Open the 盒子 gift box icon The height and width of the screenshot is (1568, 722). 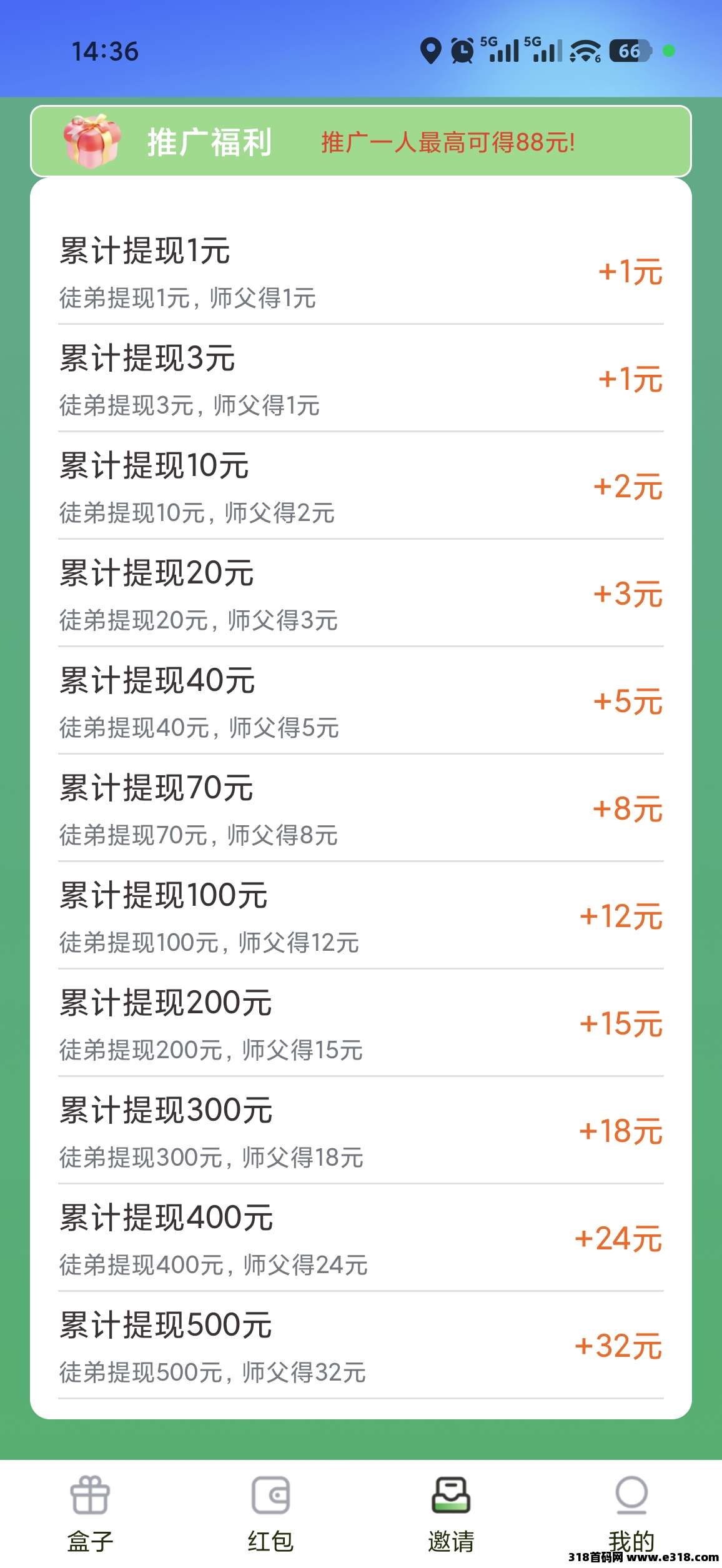(x=89, y=1501)
